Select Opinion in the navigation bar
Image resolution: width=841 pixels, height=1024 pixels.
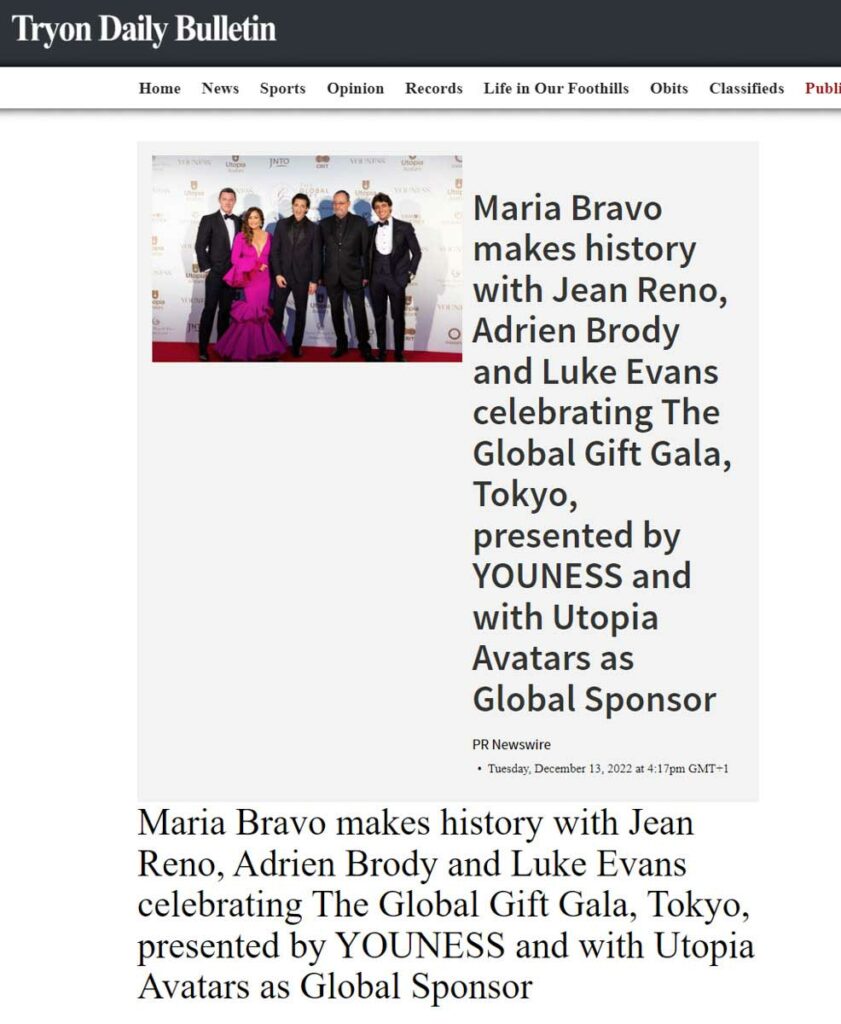(355, 88)
